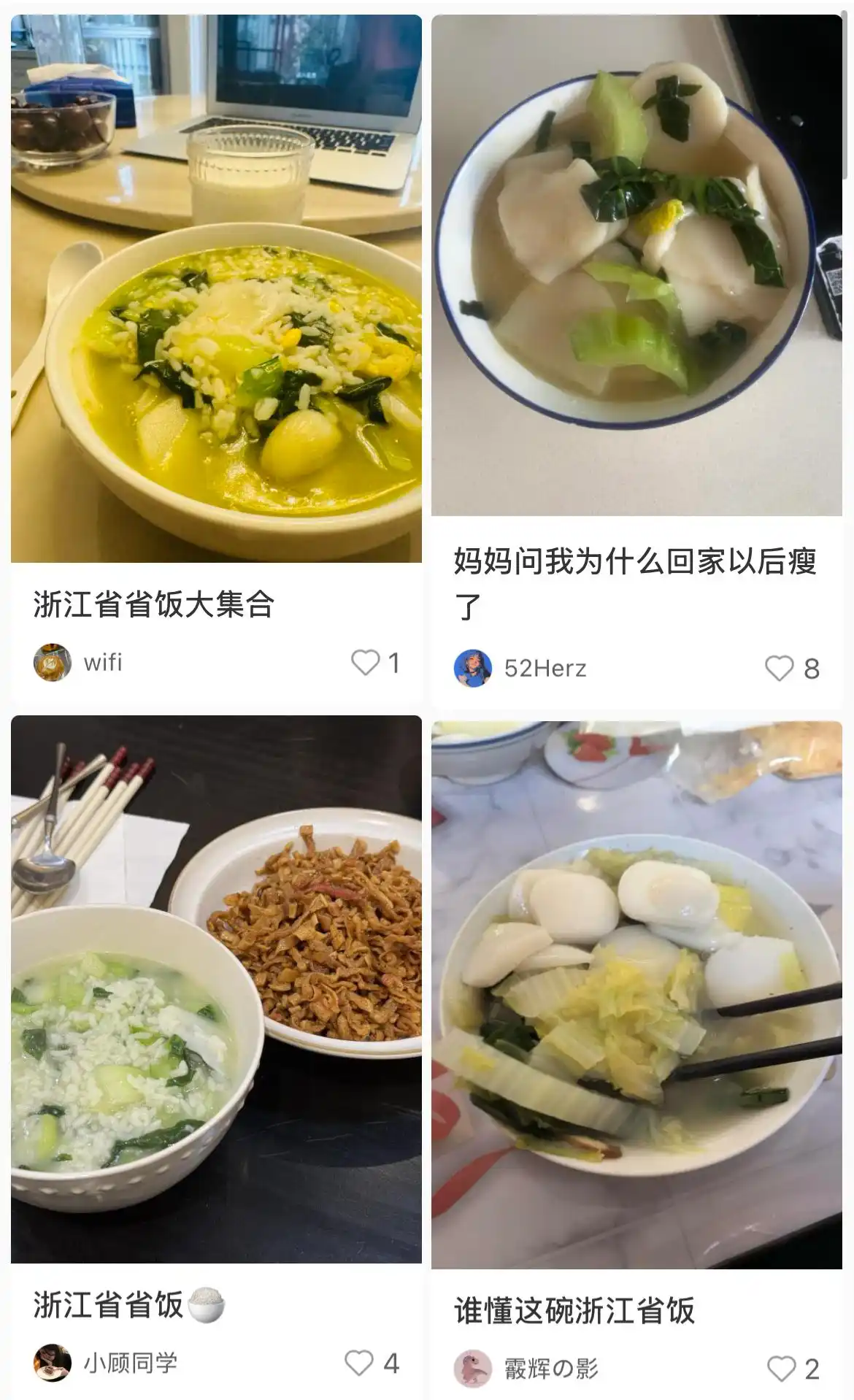The width and height of the screenshot is (854, 1400).
Task: Open wifi's profile avatar
Action: [x=51, y=663]
